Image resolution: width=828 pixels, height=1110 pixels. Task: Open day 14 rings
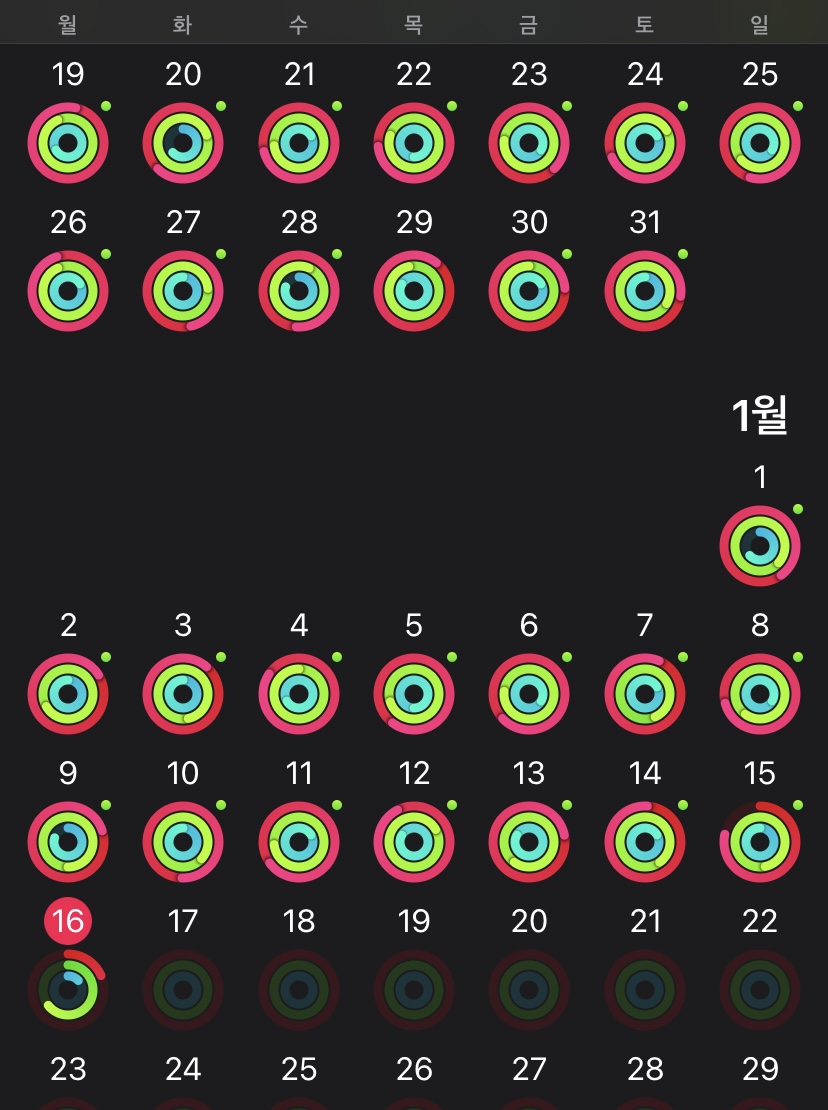(x=645, y=842)
